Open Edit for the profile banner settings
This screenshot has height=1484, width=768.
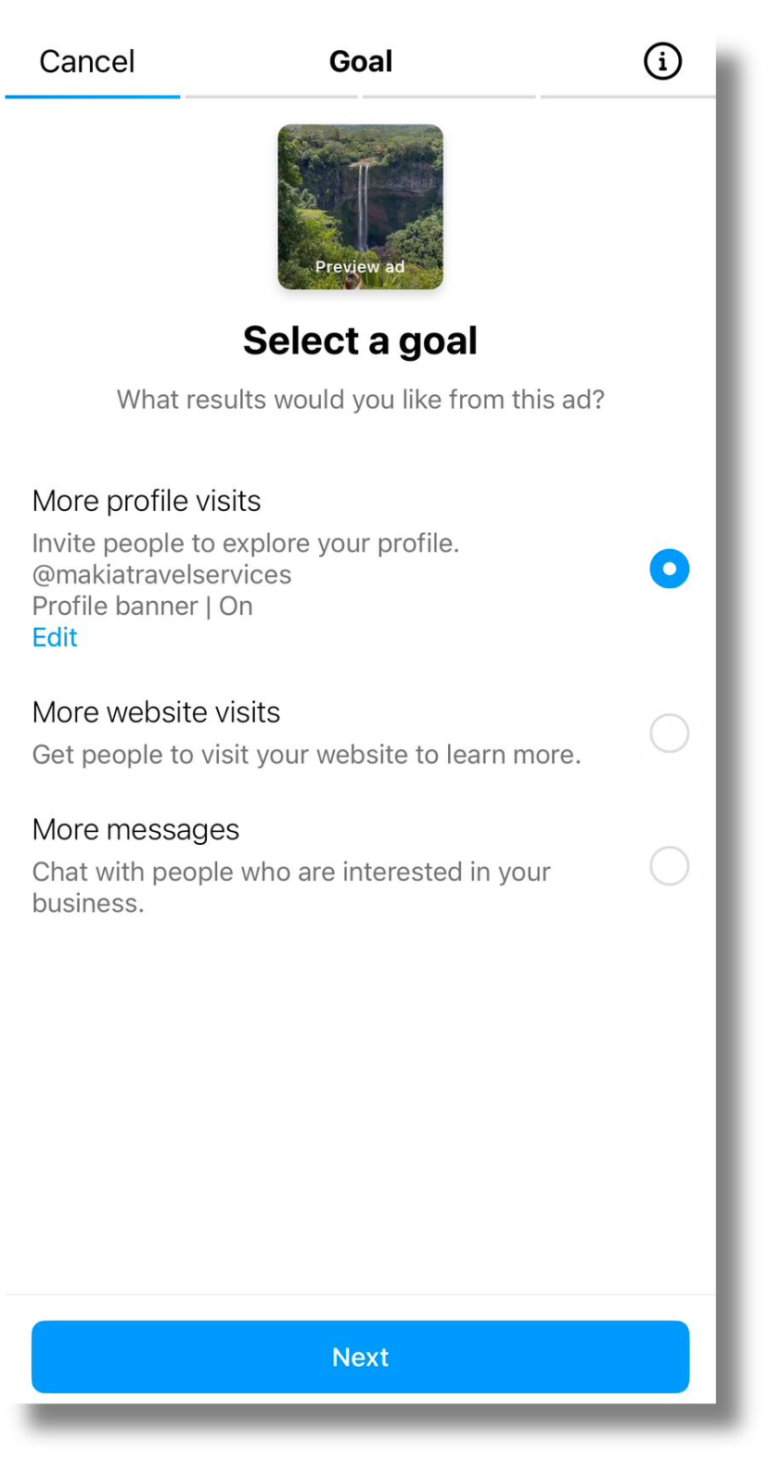54,637
